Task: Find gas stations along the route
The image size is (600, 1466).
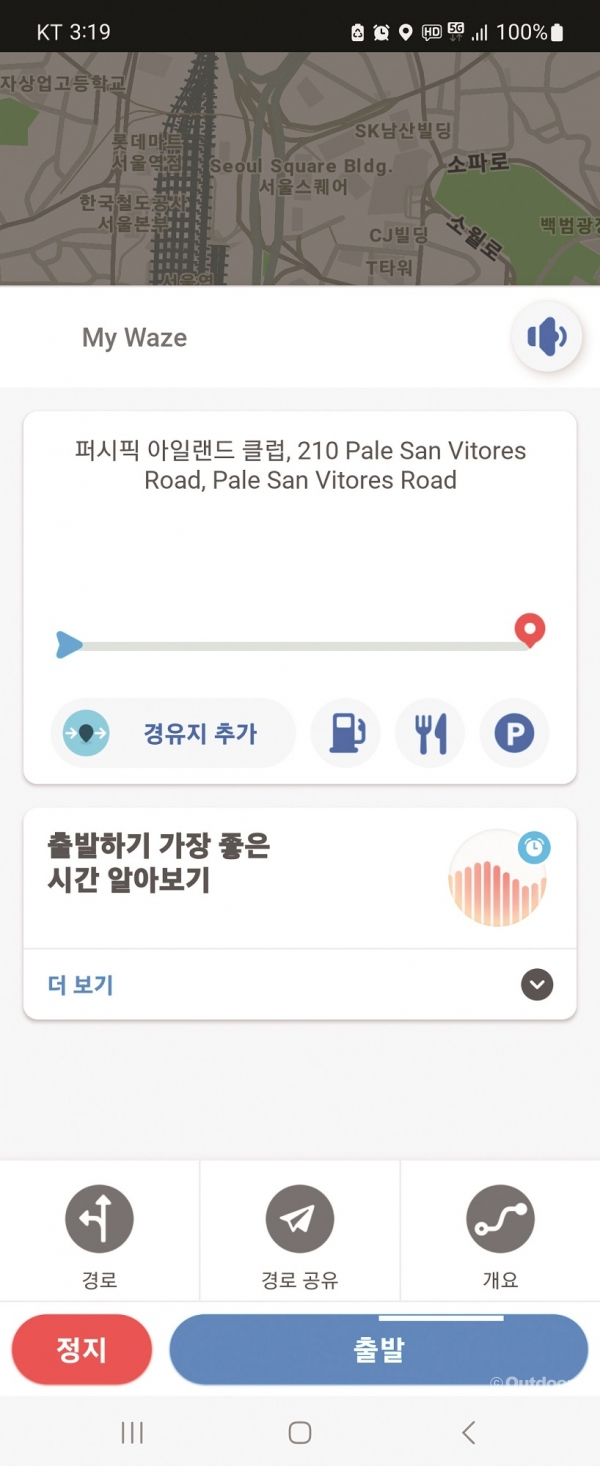Action: 346,733
